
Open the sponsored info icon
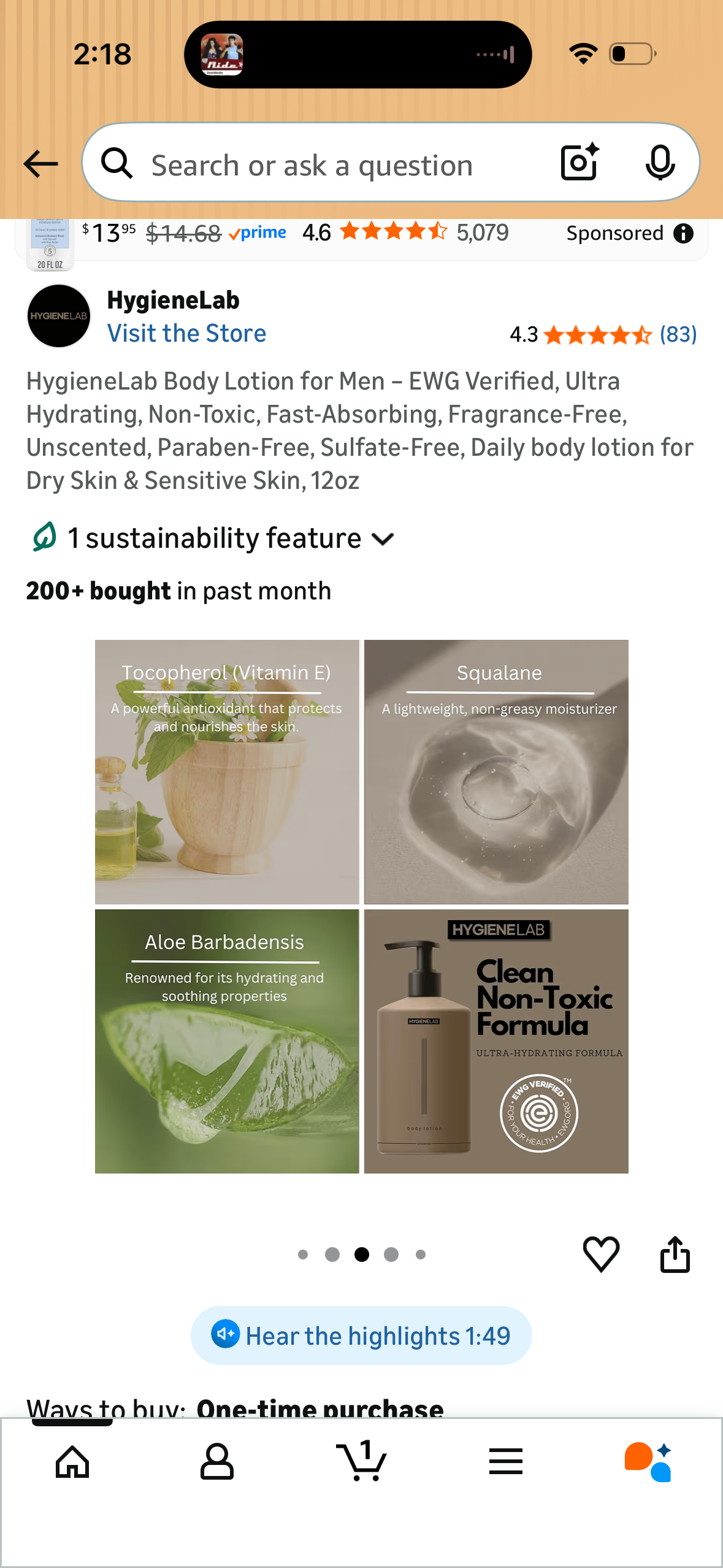coord(683,233)
